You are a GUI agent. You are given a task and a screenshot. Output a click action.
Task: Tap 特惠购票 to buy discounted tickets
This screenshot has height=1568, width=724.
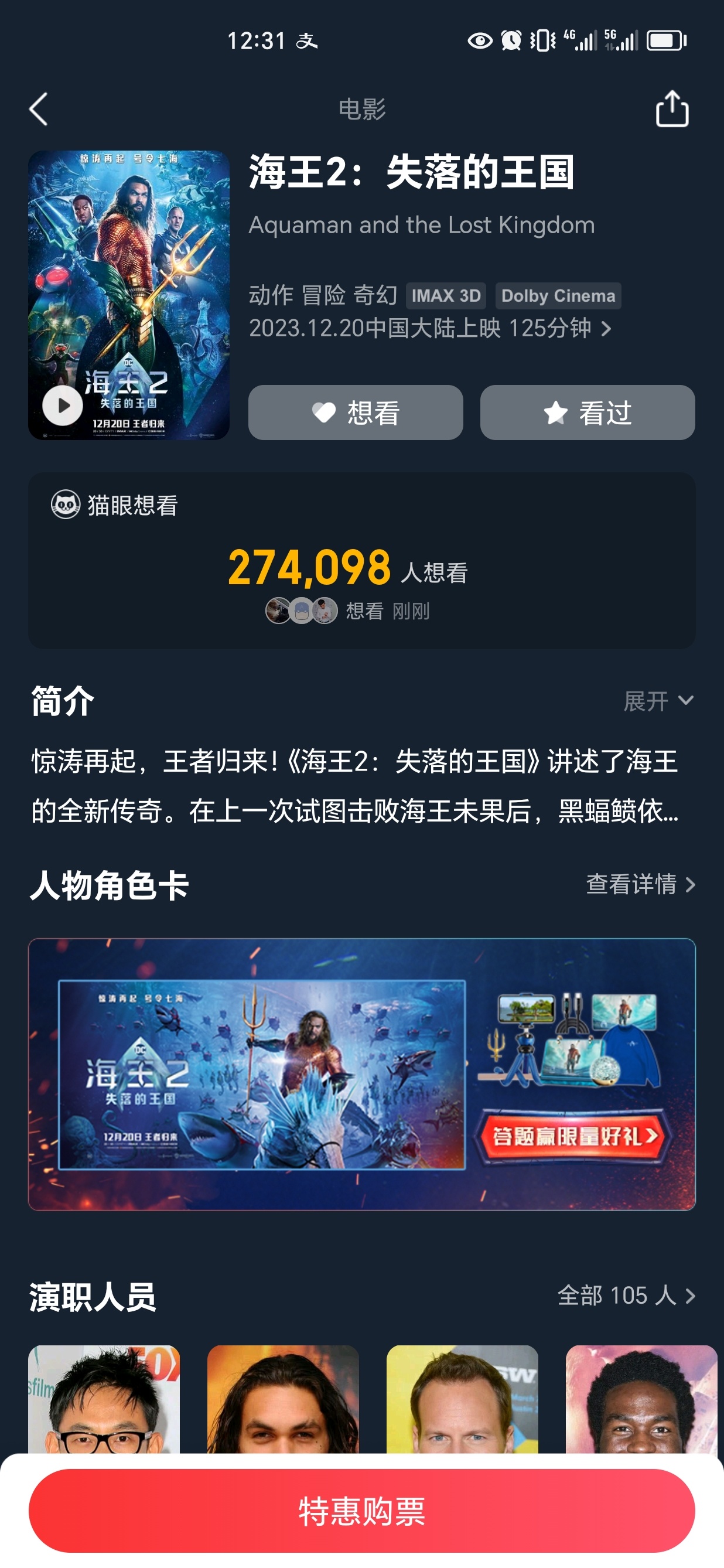tap(362, 1511)
